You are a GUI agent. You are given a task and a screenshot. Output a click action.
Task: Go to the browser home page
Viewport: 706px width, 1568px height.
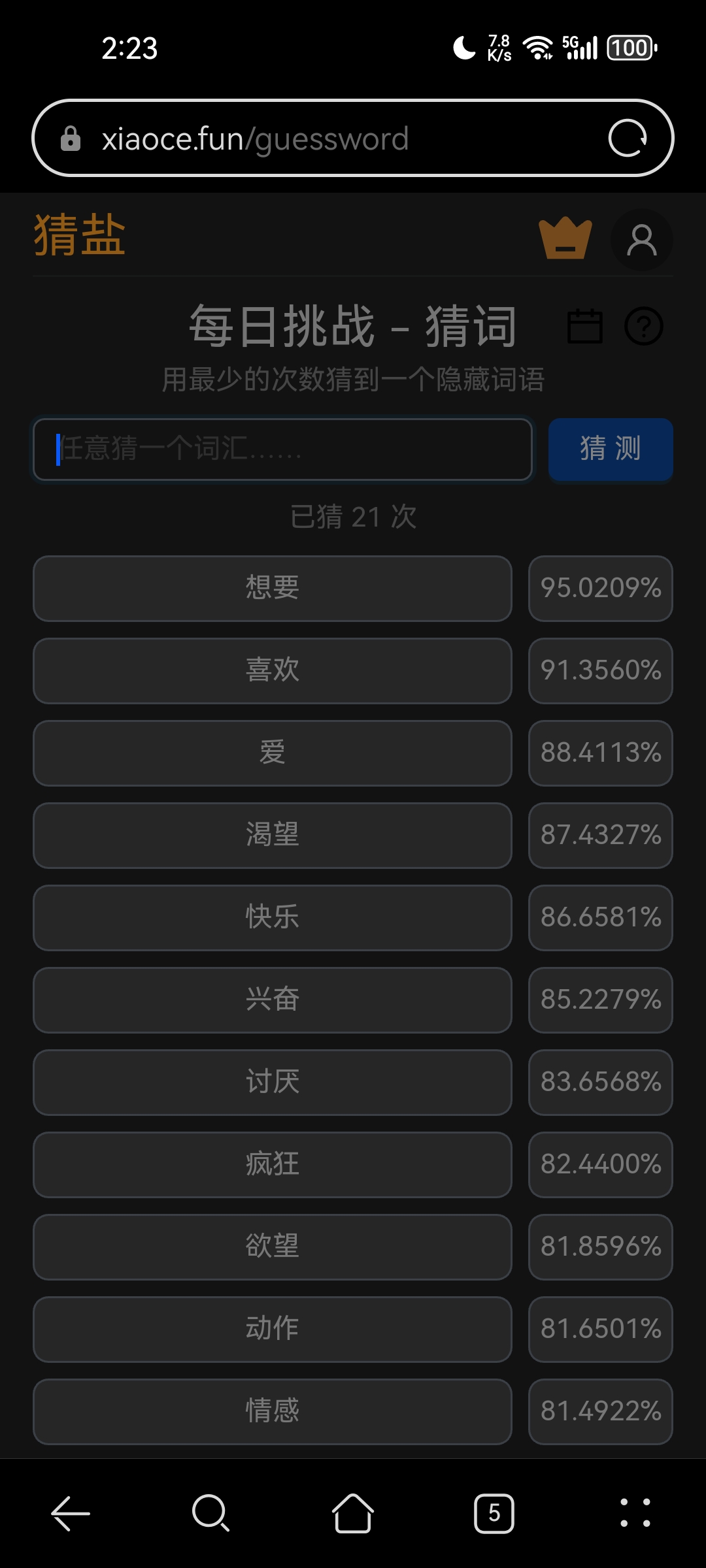click(353, 1513)
